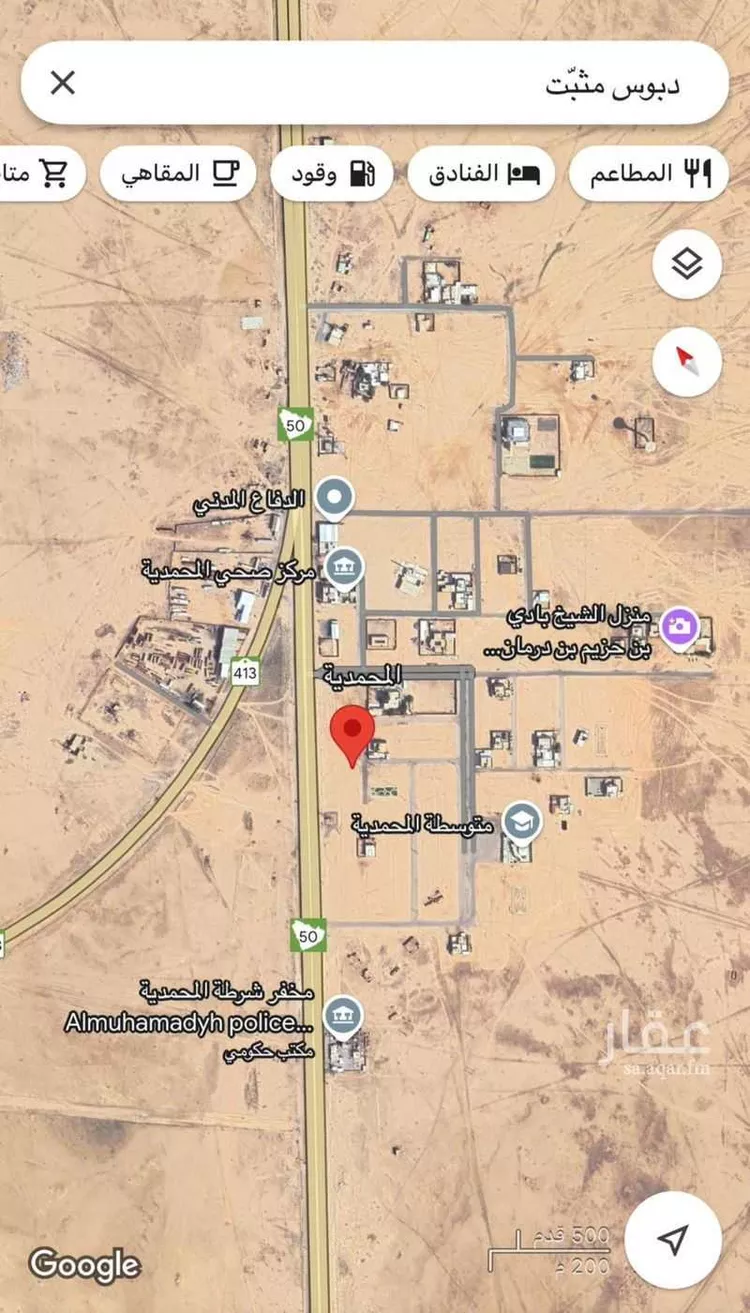
Task: Open the Almuhamadyh police station marker
Action: [x=343, y=1015]
